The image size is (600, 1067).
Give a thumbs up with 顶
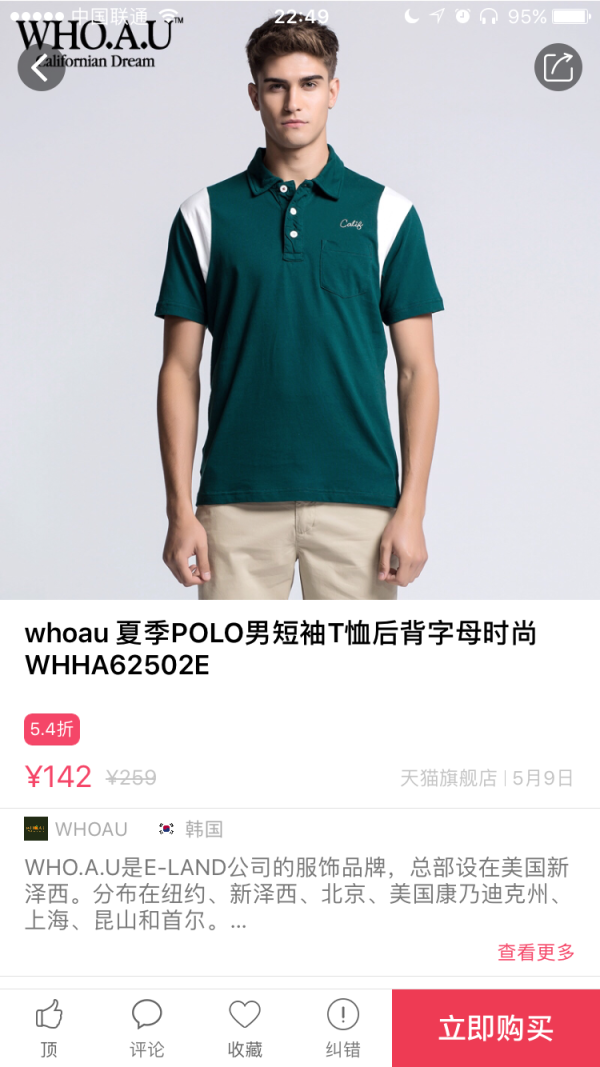pyautogui.click(x=49, y=1028)
